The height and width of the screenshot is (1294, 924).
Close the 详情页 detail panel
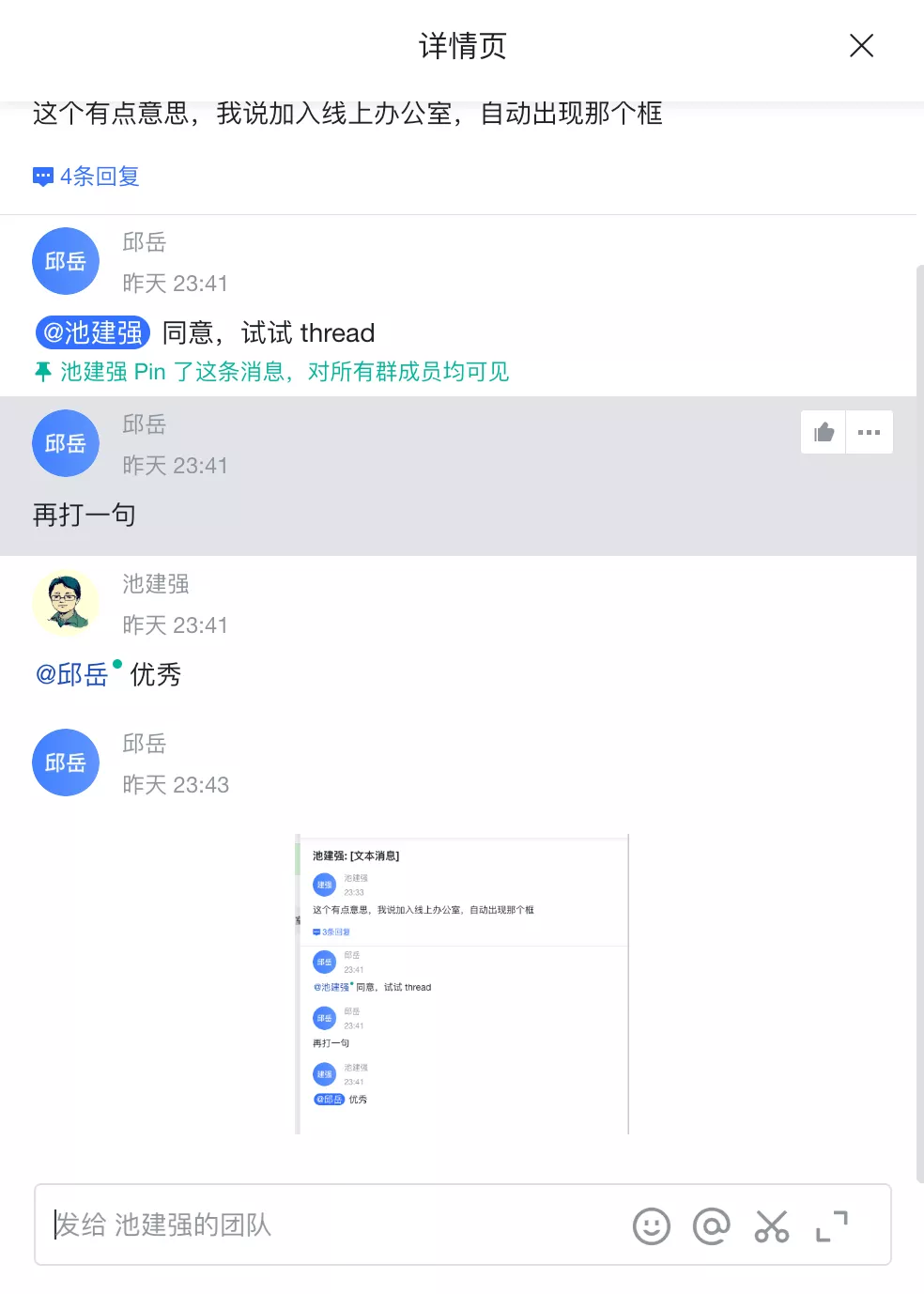click(x=861, y=46)
